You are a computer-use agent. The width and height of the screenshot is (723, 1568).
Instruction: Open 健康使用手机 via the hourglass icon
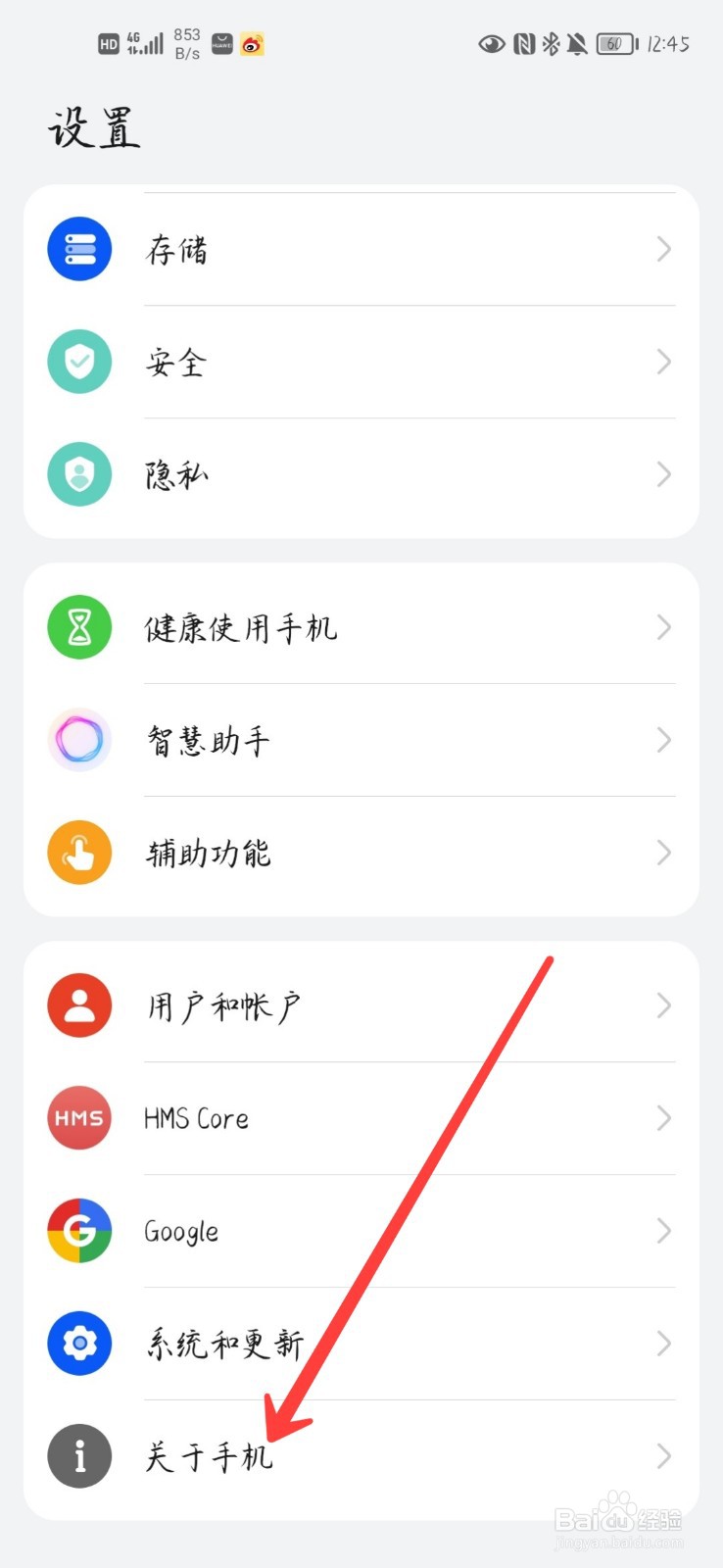pyautogui.click(x=79, y=627)
